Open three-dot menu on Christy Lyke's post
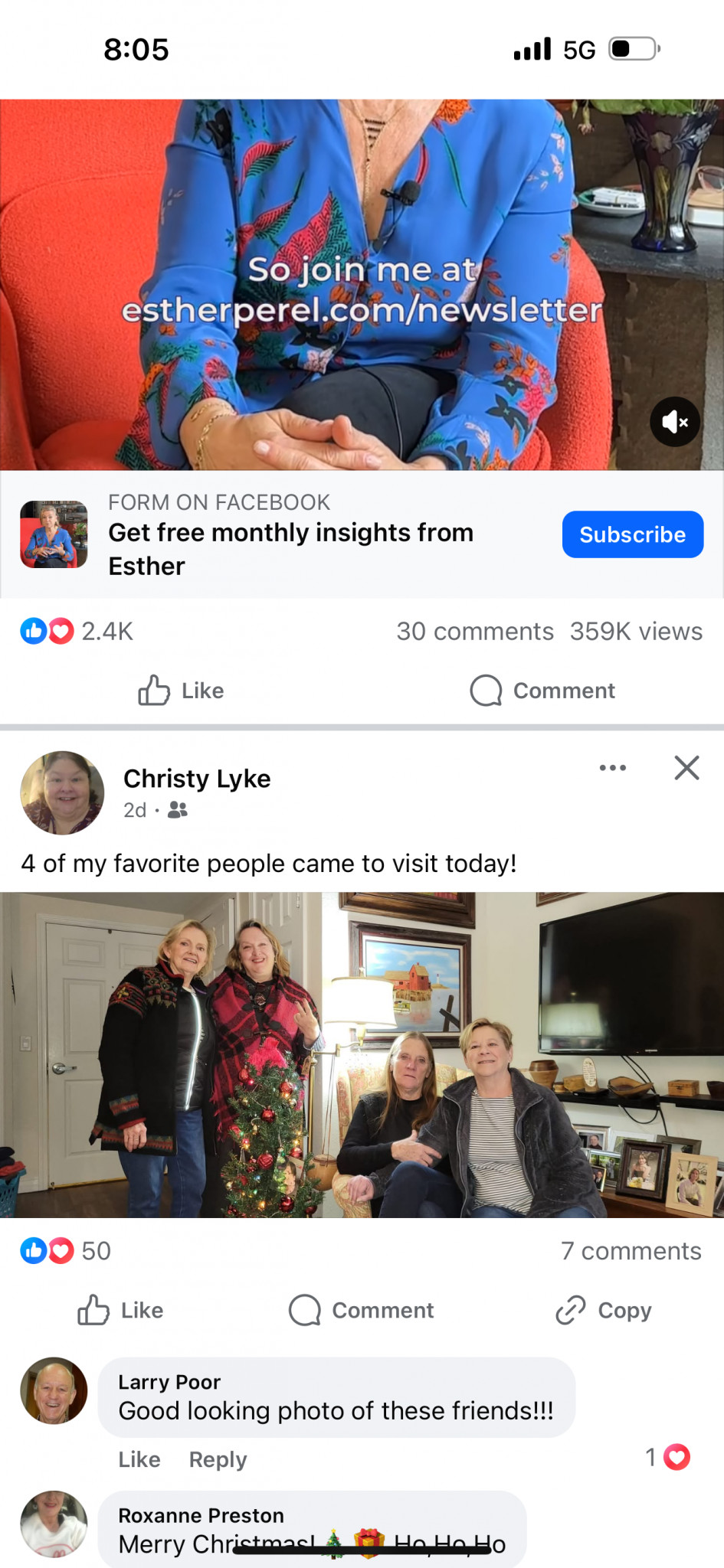 [612, 768]
